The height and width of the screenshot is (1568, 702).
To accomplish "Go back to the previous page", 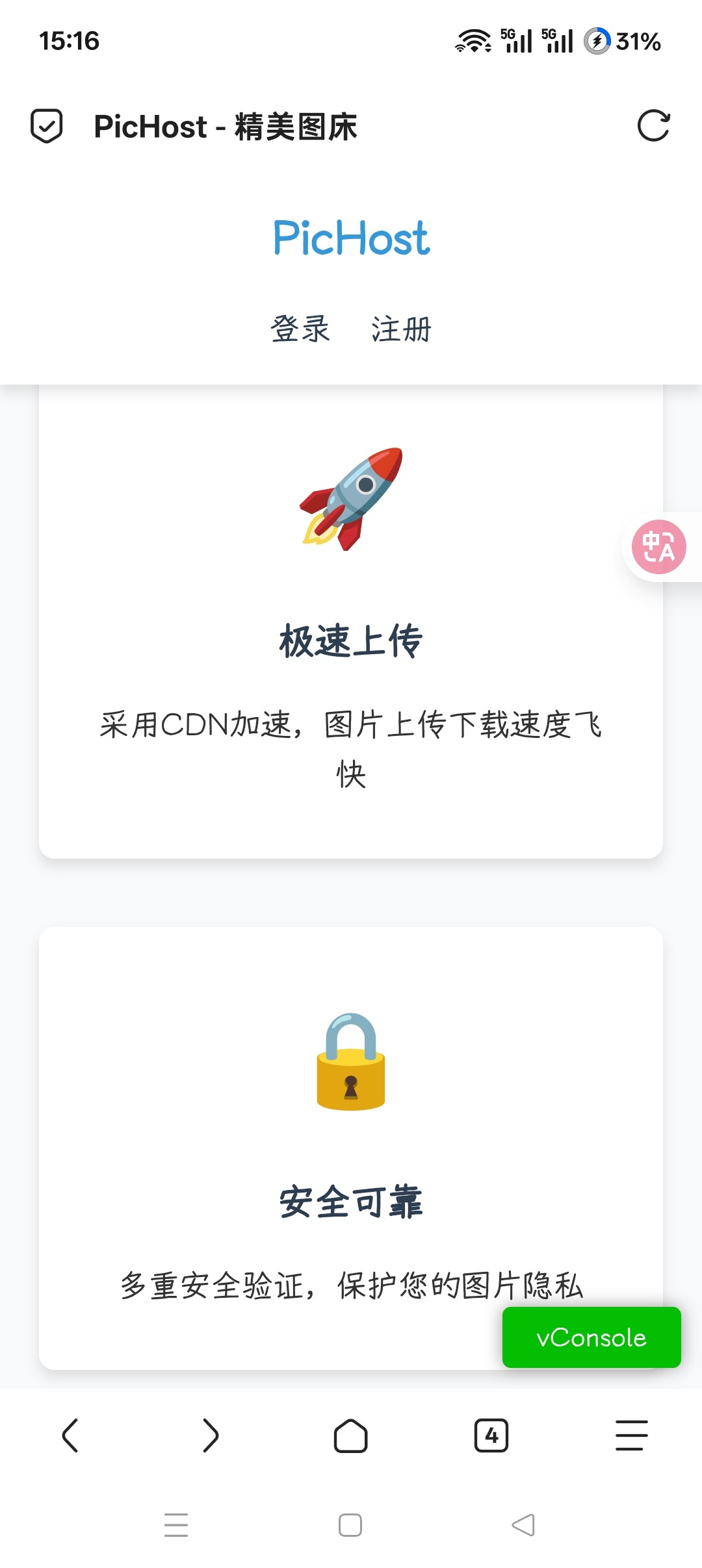I will click(x=70, y=1435).
